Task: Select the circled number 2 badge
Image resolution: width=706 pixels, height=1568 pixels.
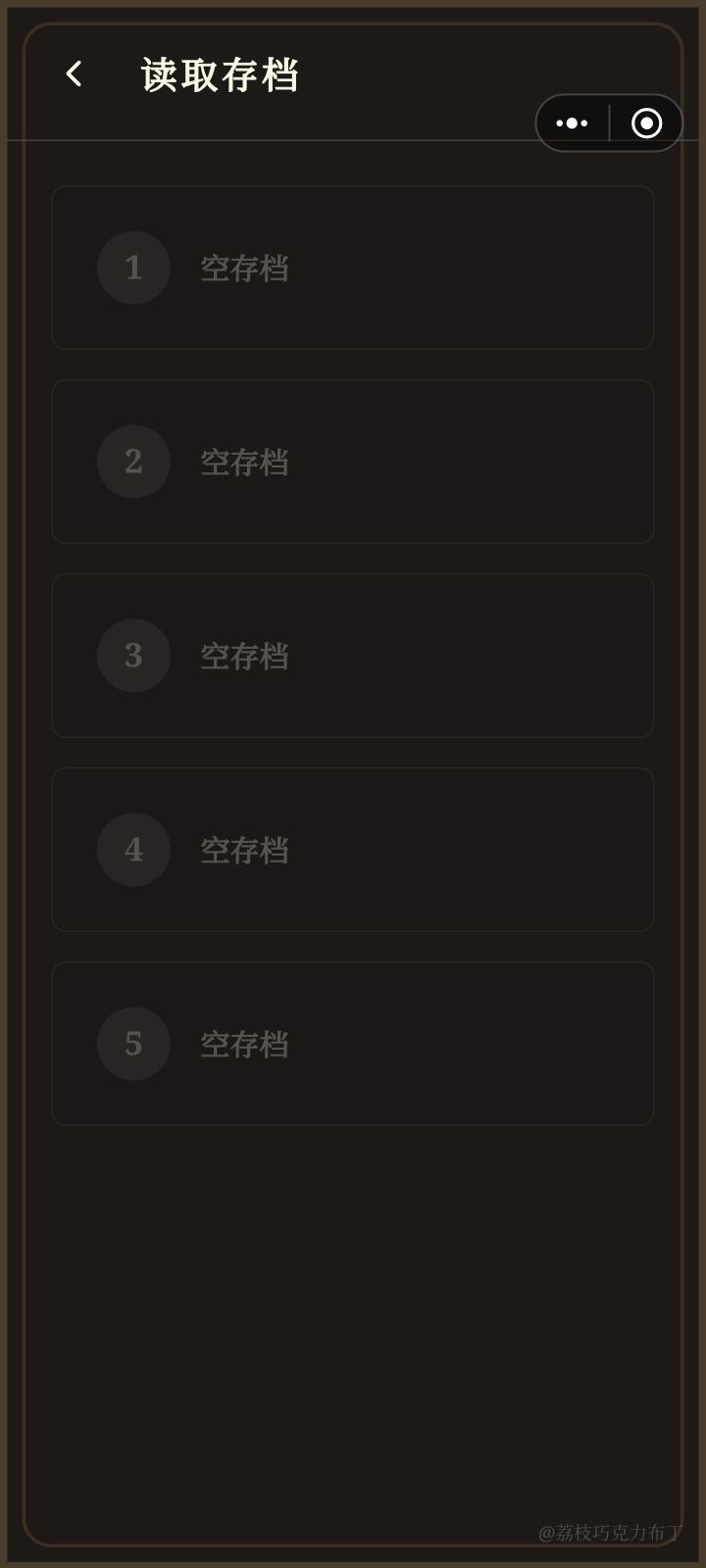Action: [x=133, y=462]
